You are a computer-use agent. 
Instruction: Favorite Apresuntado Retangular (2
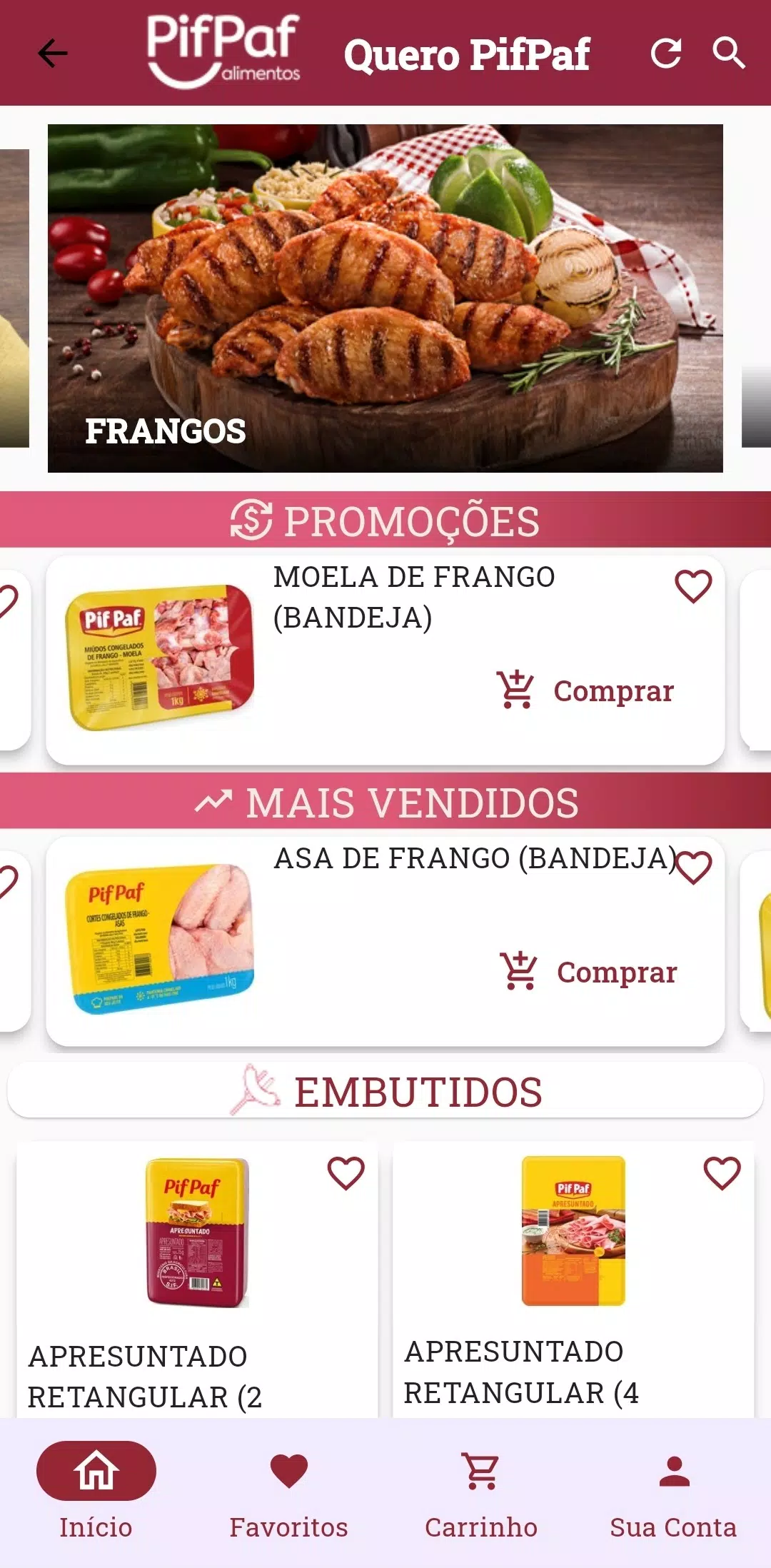346,1173
